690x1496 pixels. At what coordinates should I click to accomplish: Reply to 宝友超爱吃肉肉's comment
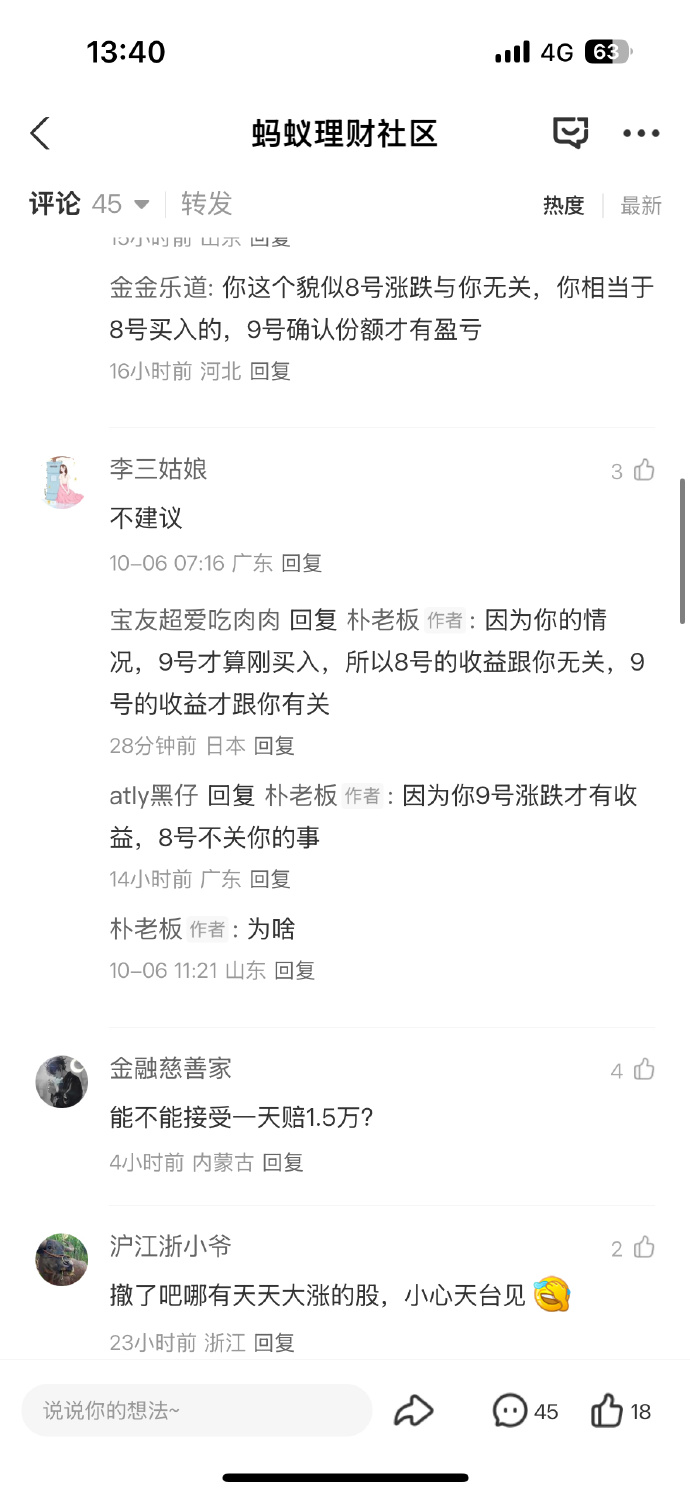pos(274,745)
